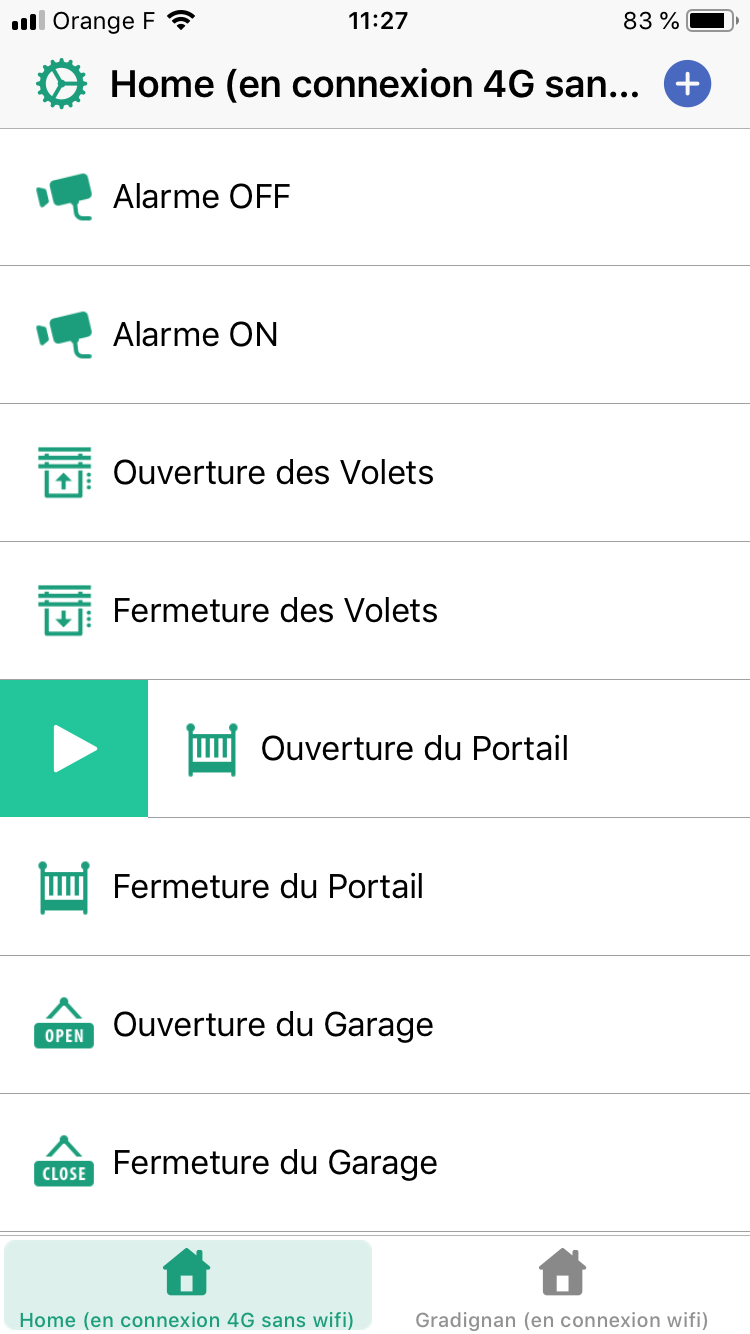Image resolution: width=750 pixels, height=1334 pixels.
Task: Tap the camera icon beside Alarme ON
Action: tap(62, 334)
